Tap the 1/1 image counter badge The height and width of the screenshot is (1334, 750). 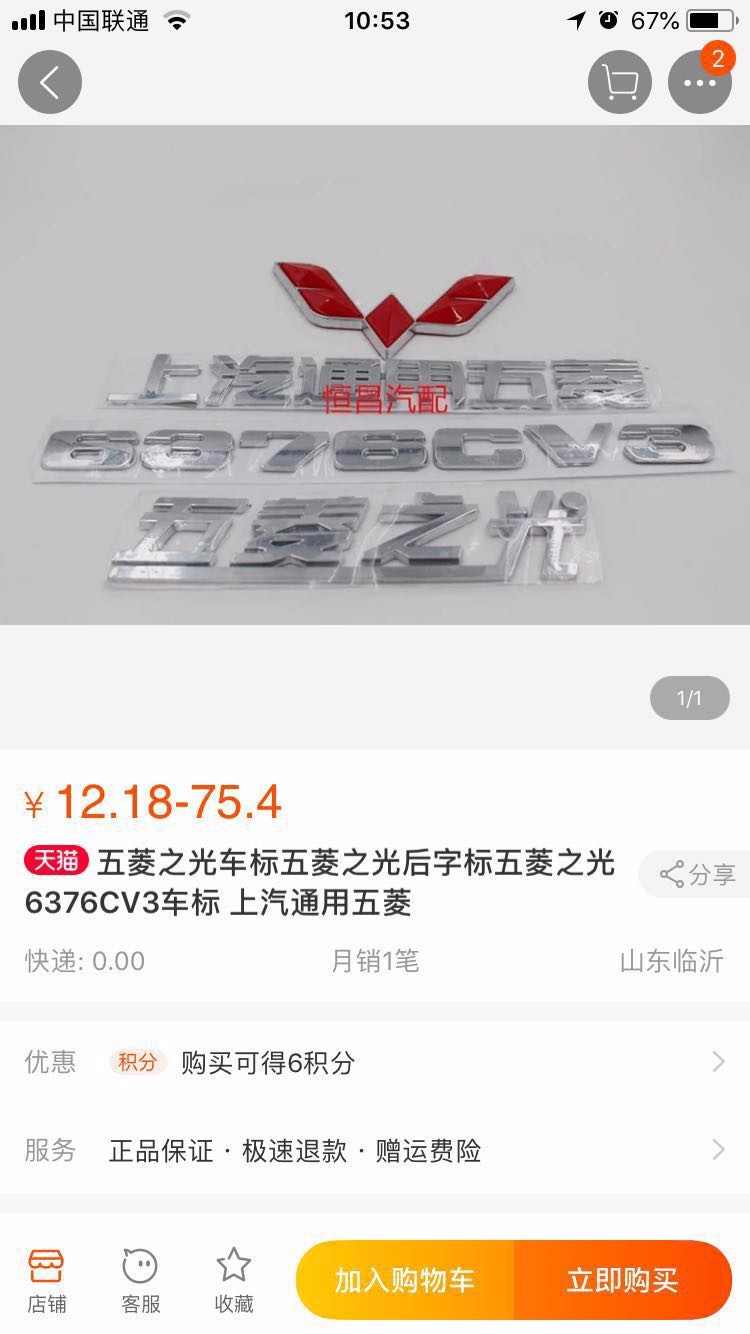(689, 698)
